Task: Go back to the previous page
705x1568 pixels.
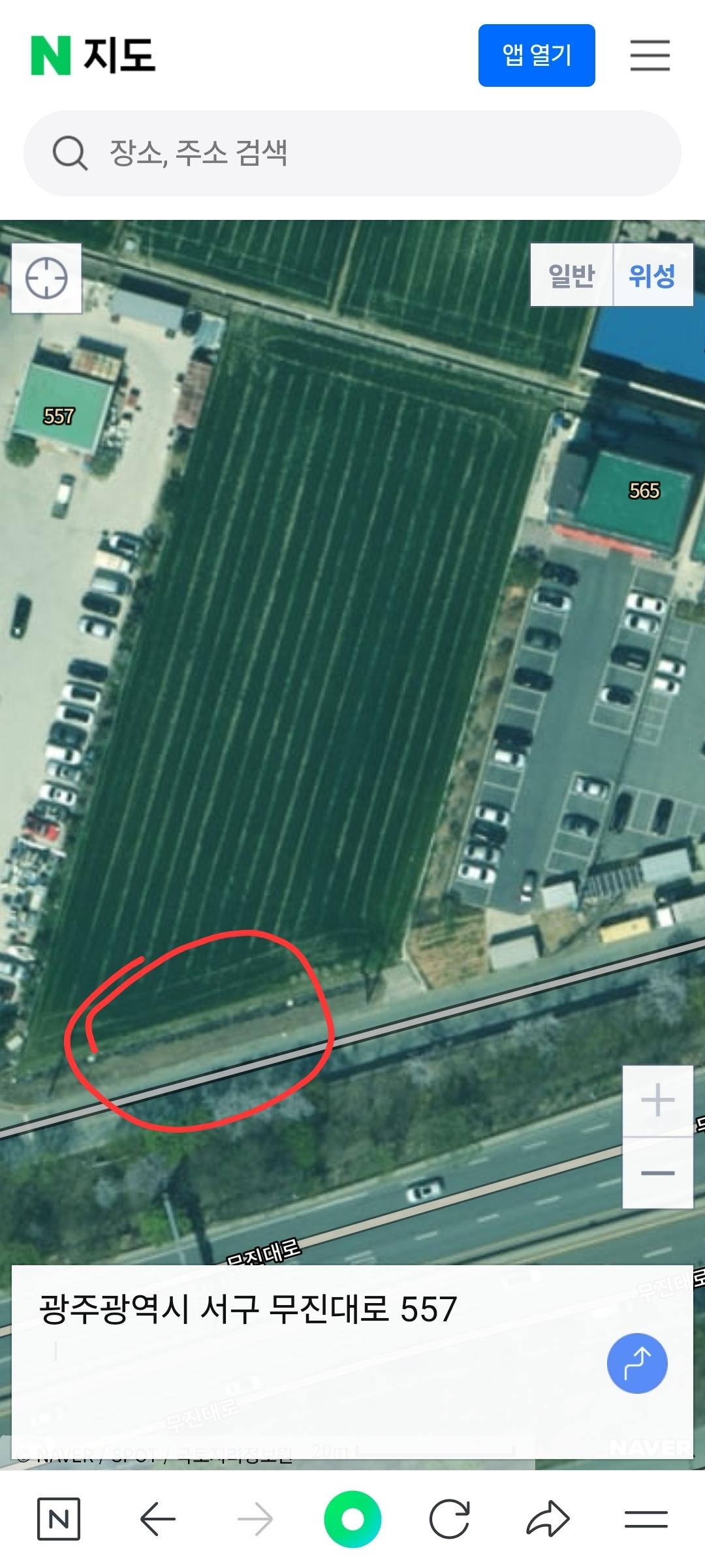Action: (158, 1520)
